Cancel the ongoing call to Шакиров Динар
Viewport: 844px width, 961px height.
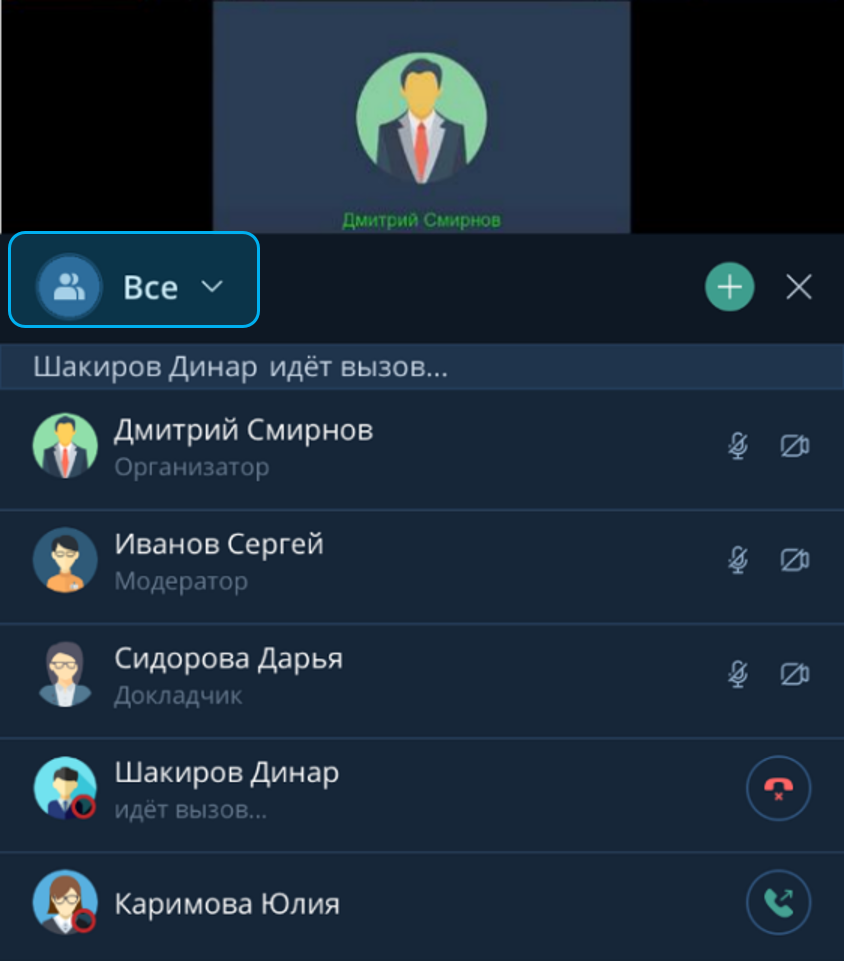(778, 788)
